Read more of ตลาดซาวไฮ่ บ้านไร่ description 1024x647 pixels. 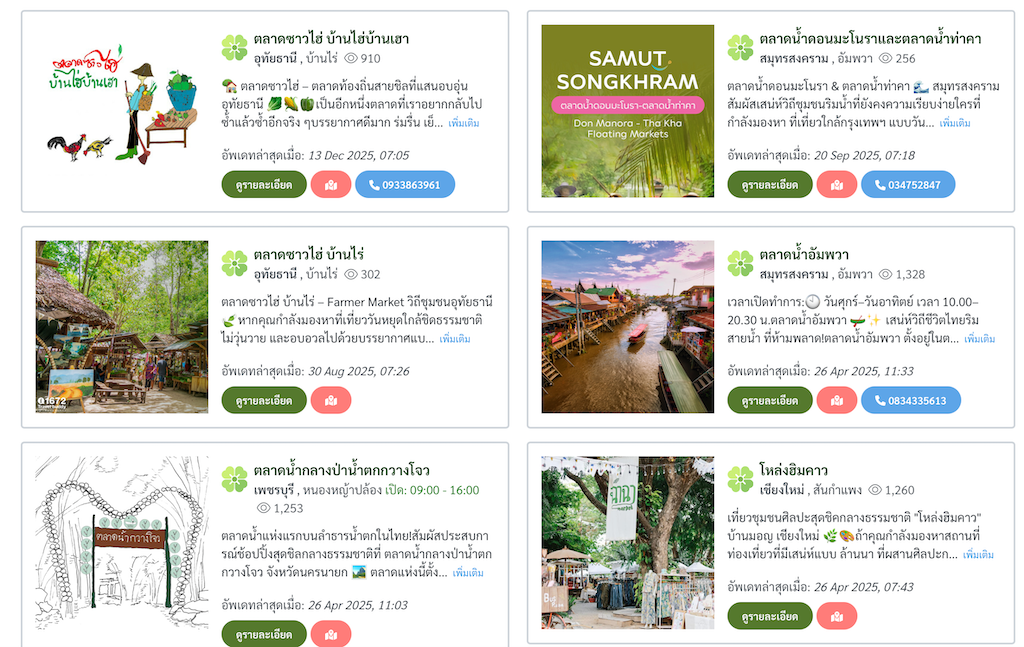tap(455, 339)
